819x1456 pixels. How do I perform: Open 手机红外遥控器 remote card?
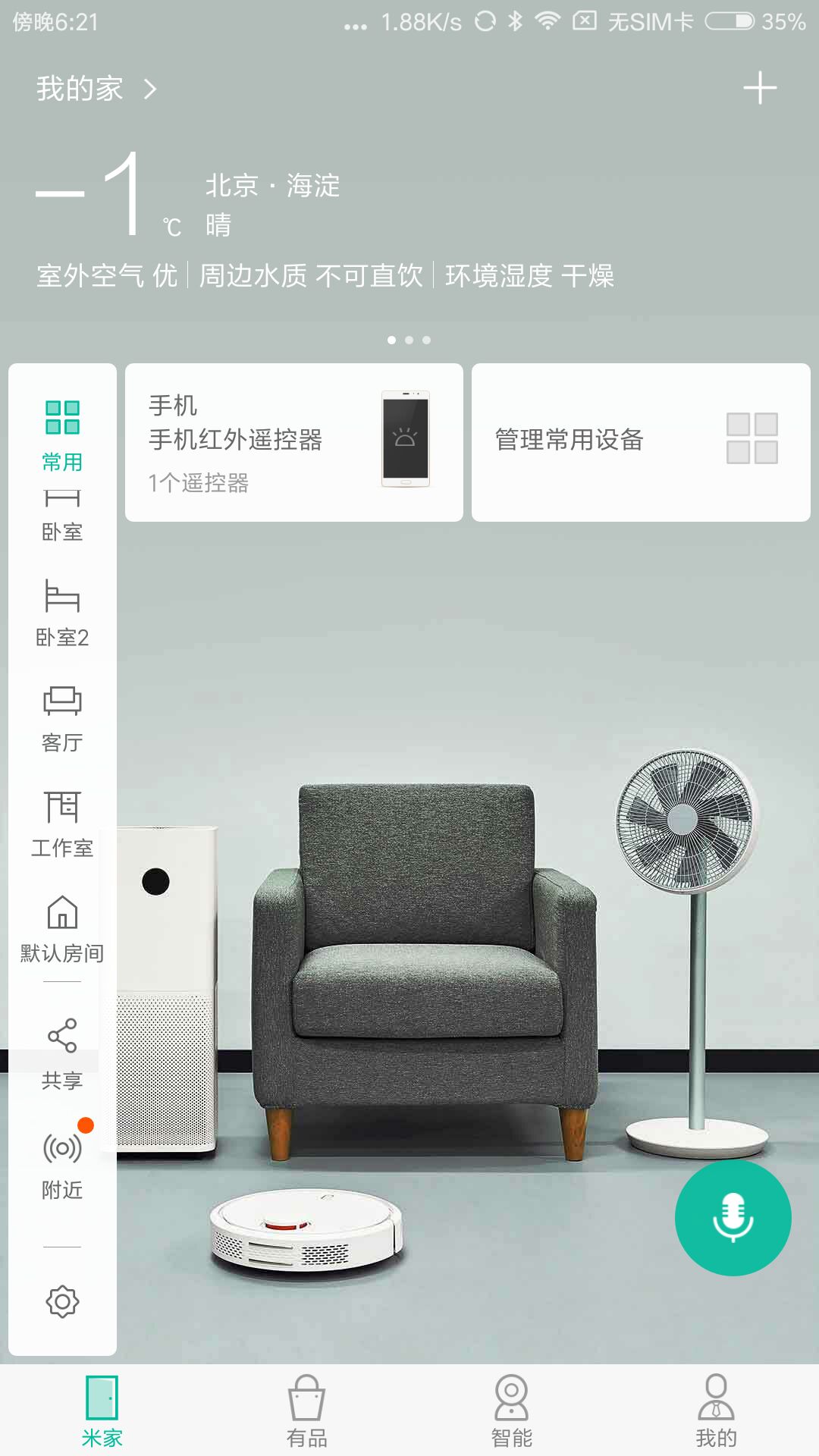point(294,442)
